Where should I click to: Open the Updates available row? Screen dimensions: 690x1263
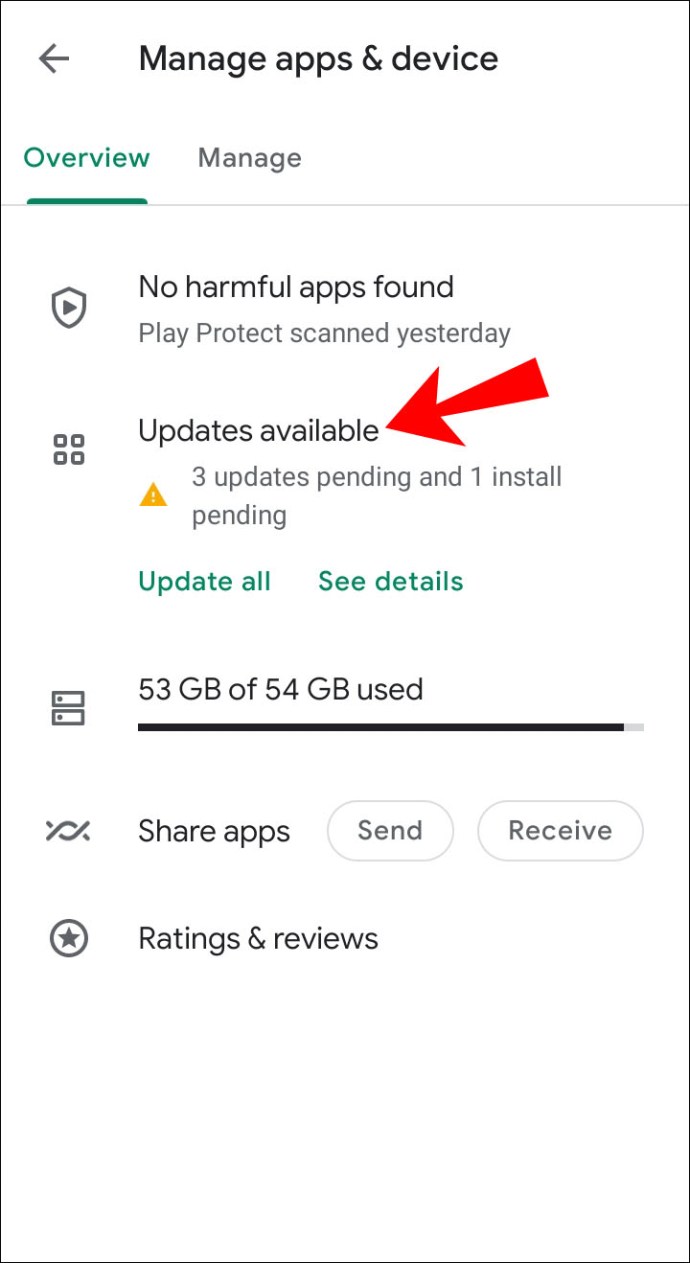(258, 431)
